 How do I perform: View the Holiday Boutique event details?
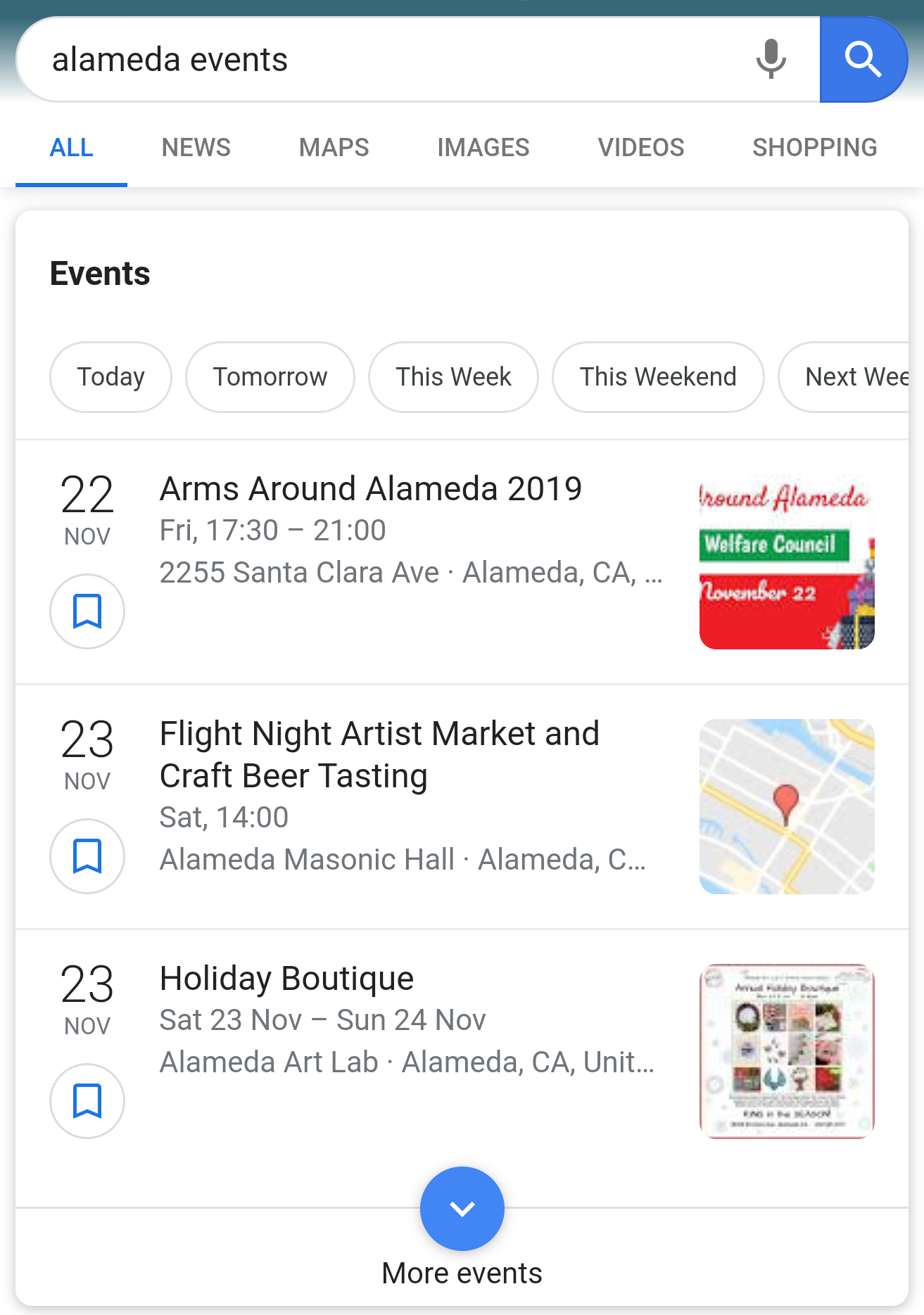[x=286, y=979]
